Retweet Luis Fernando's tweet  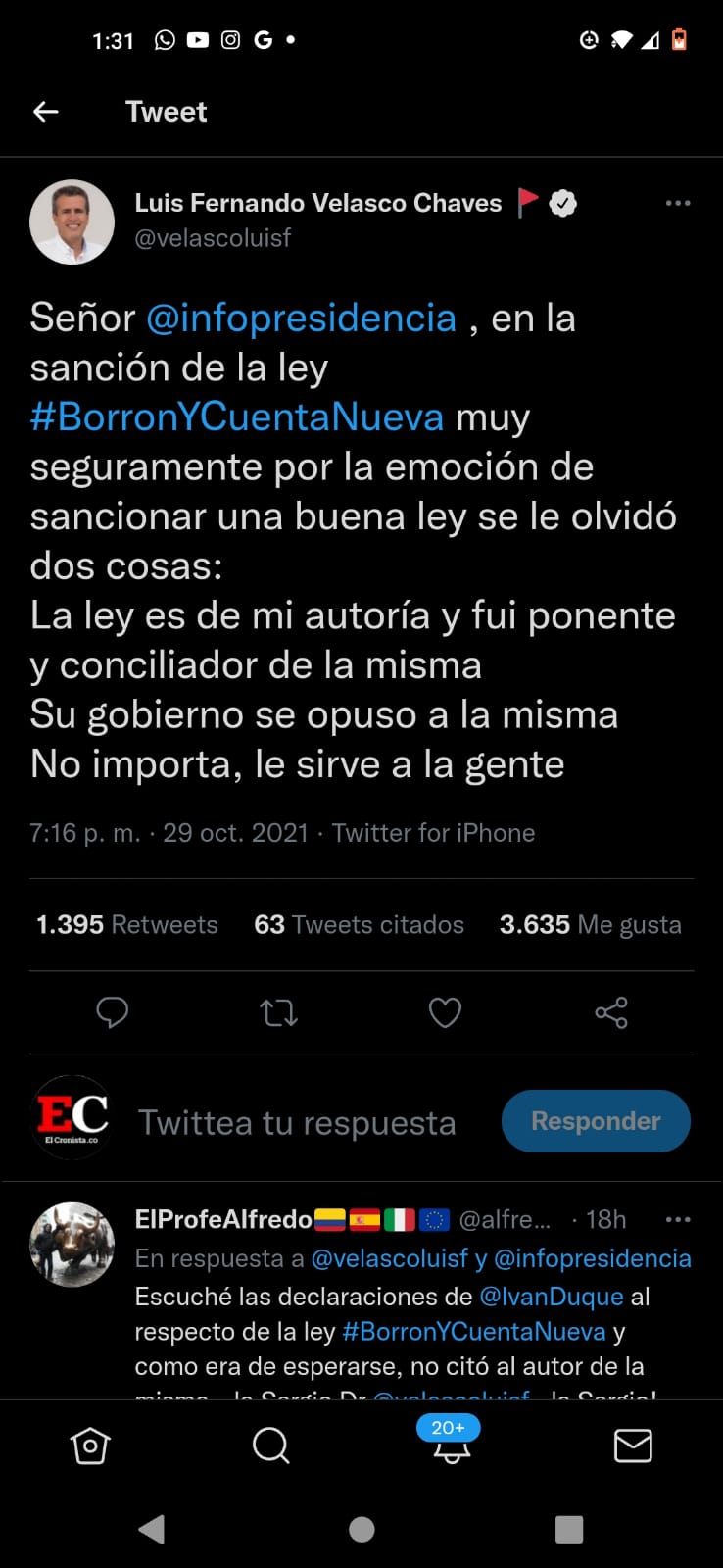(279, 1012)
